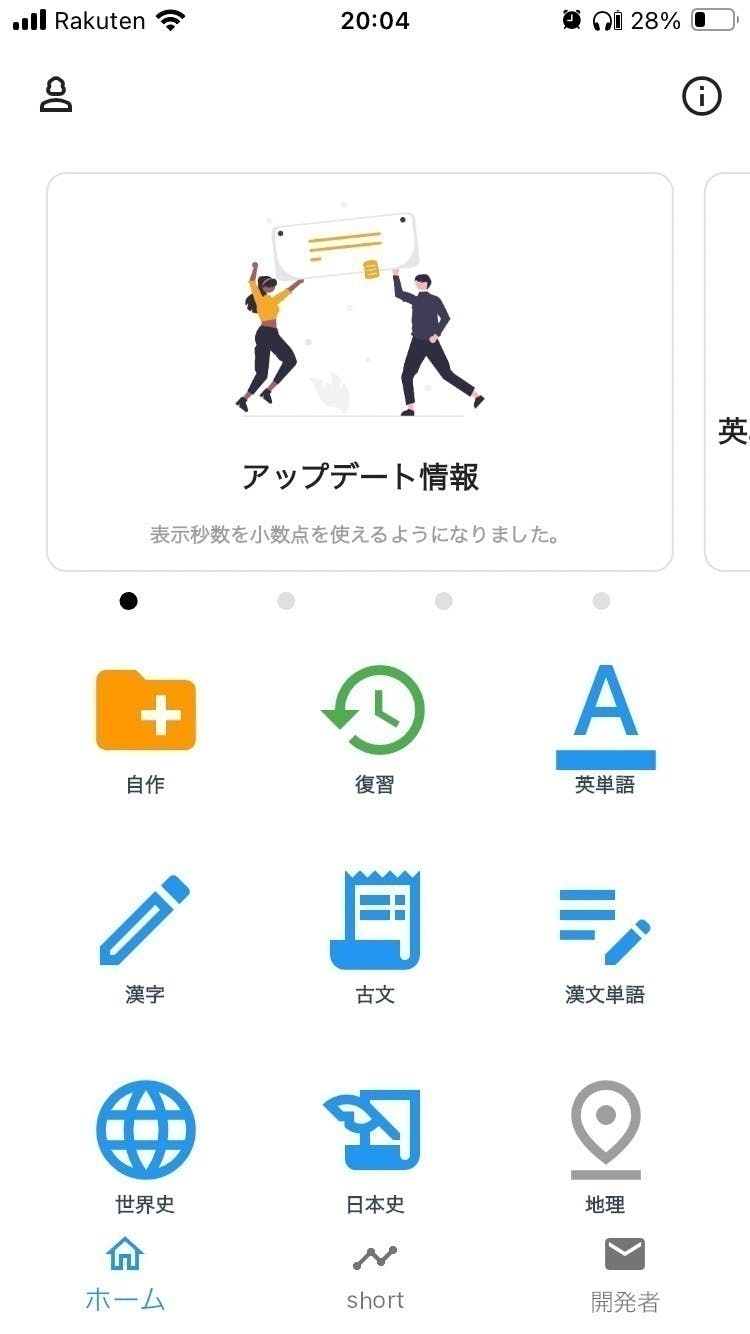Tap the last carousel indicator dot
This screenshot has height=1334, width=750.
(602, 601)
